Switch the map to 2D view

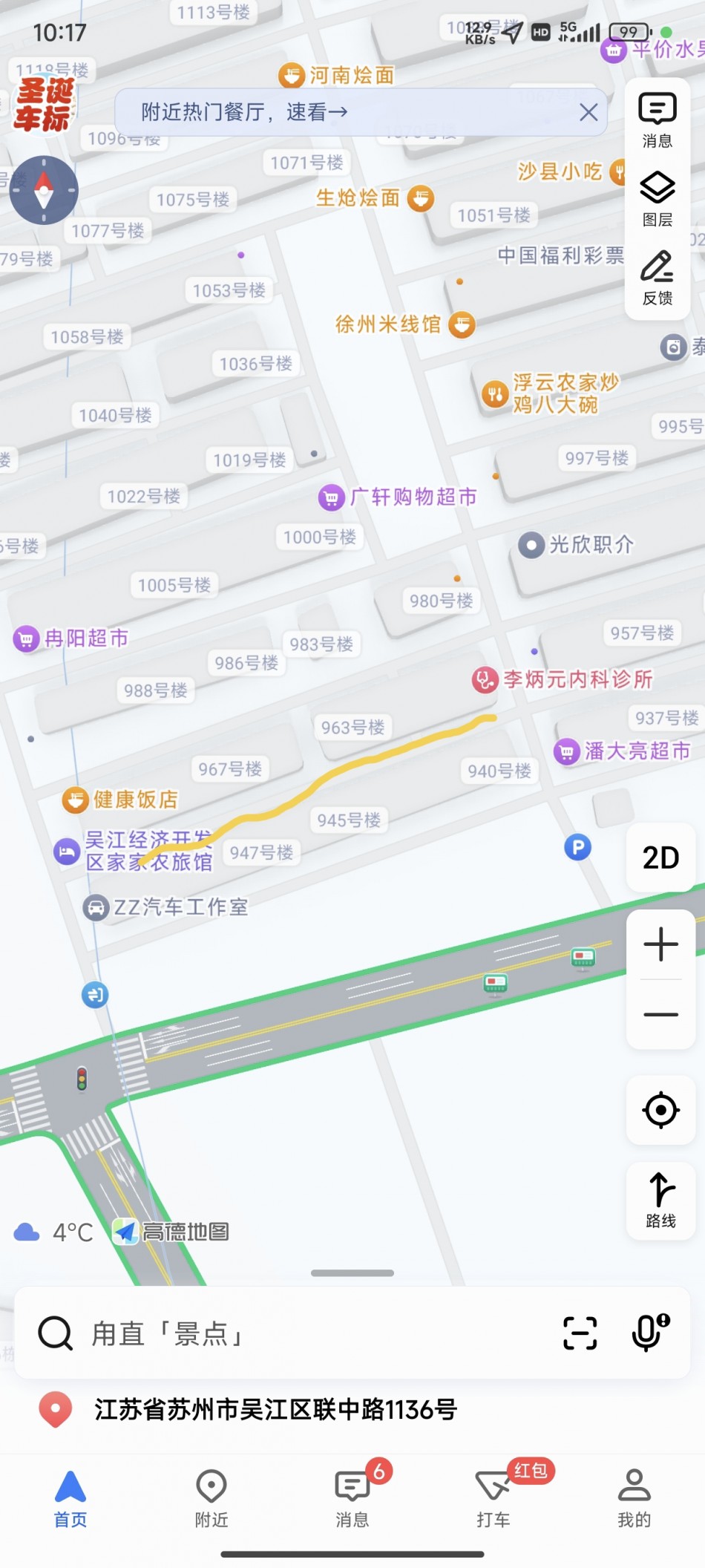coord(660,857)
